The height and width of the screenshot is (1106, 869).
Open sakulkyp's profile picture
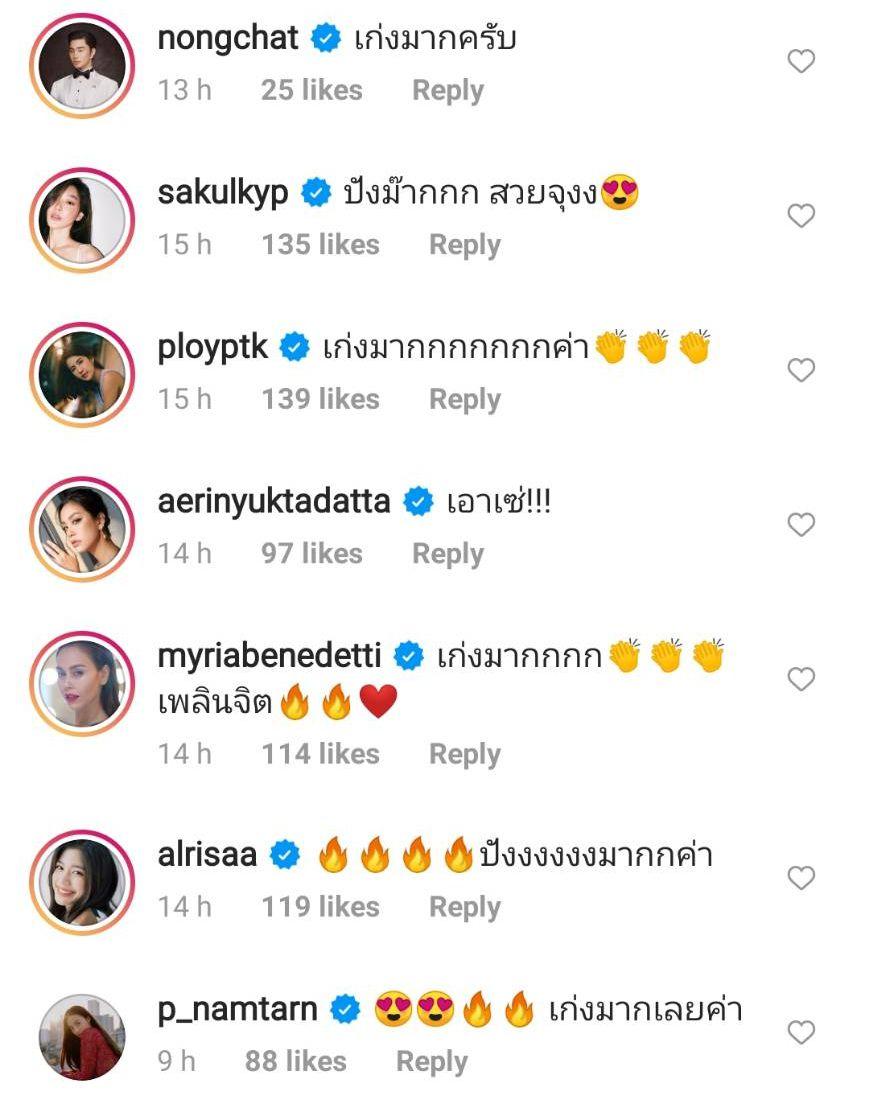(82, 220)
